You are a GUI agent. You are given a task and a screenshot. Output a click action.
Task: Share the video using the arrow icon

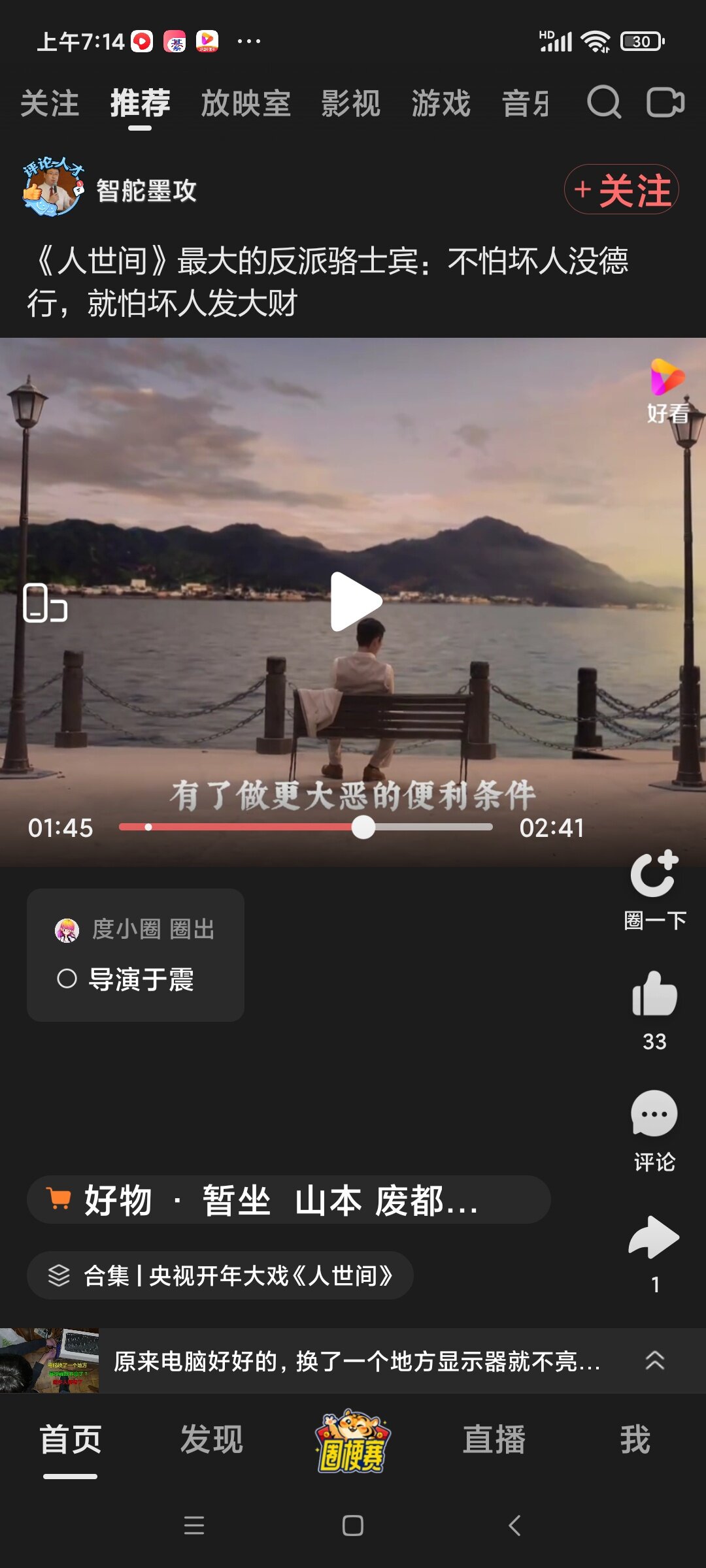pos(654,1238)
